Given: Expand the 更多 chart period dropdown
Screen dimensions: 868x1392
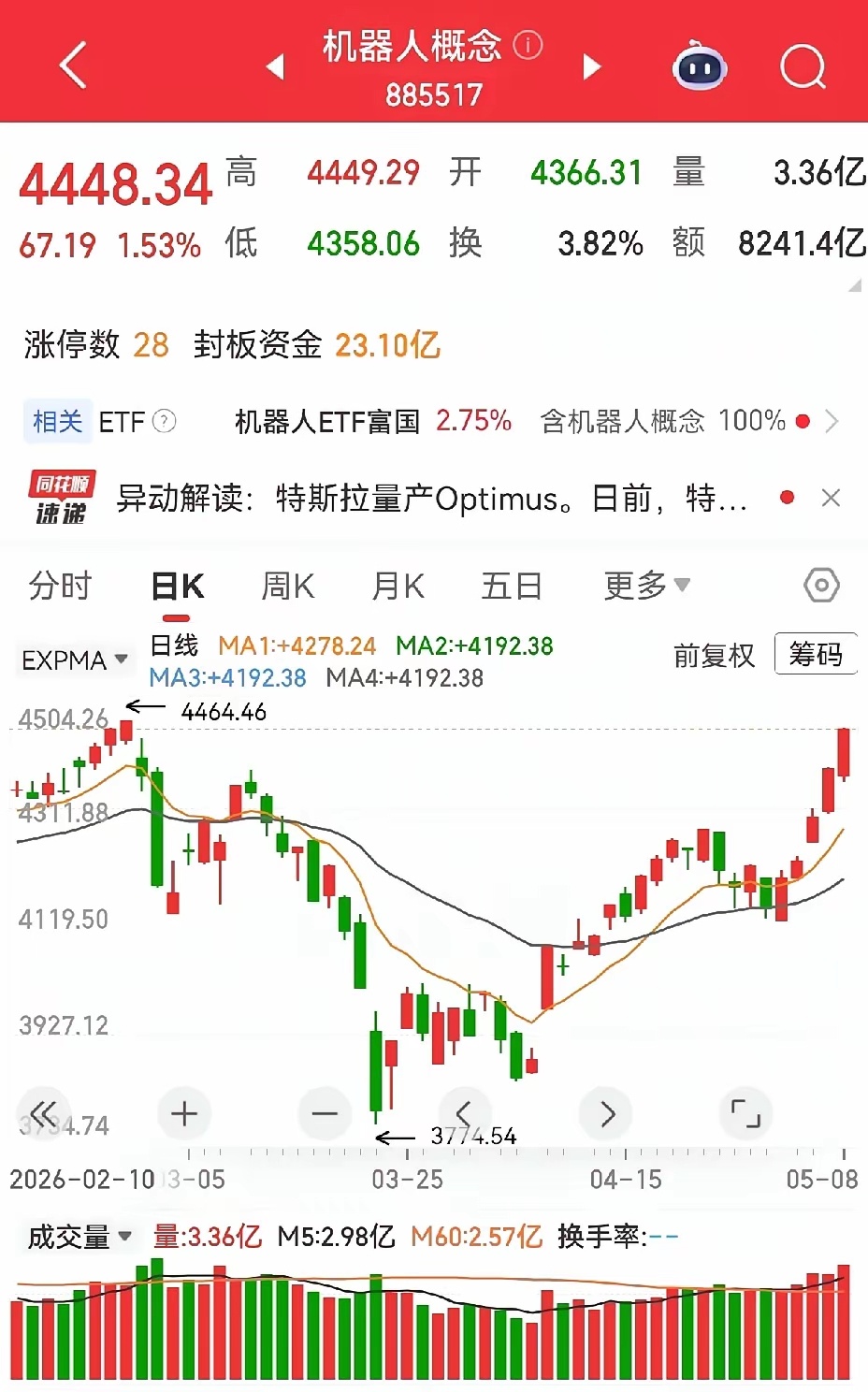Looking at the screenshot, I should tap(646, 586).
